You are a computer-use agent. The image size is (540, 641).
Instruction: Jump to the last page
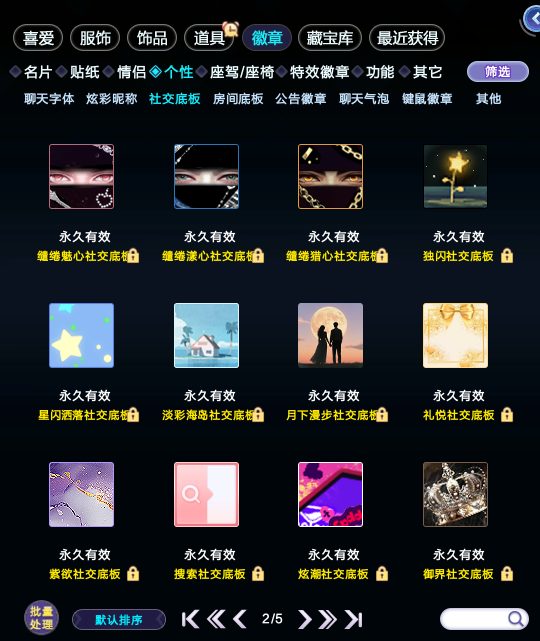(353, 619)
